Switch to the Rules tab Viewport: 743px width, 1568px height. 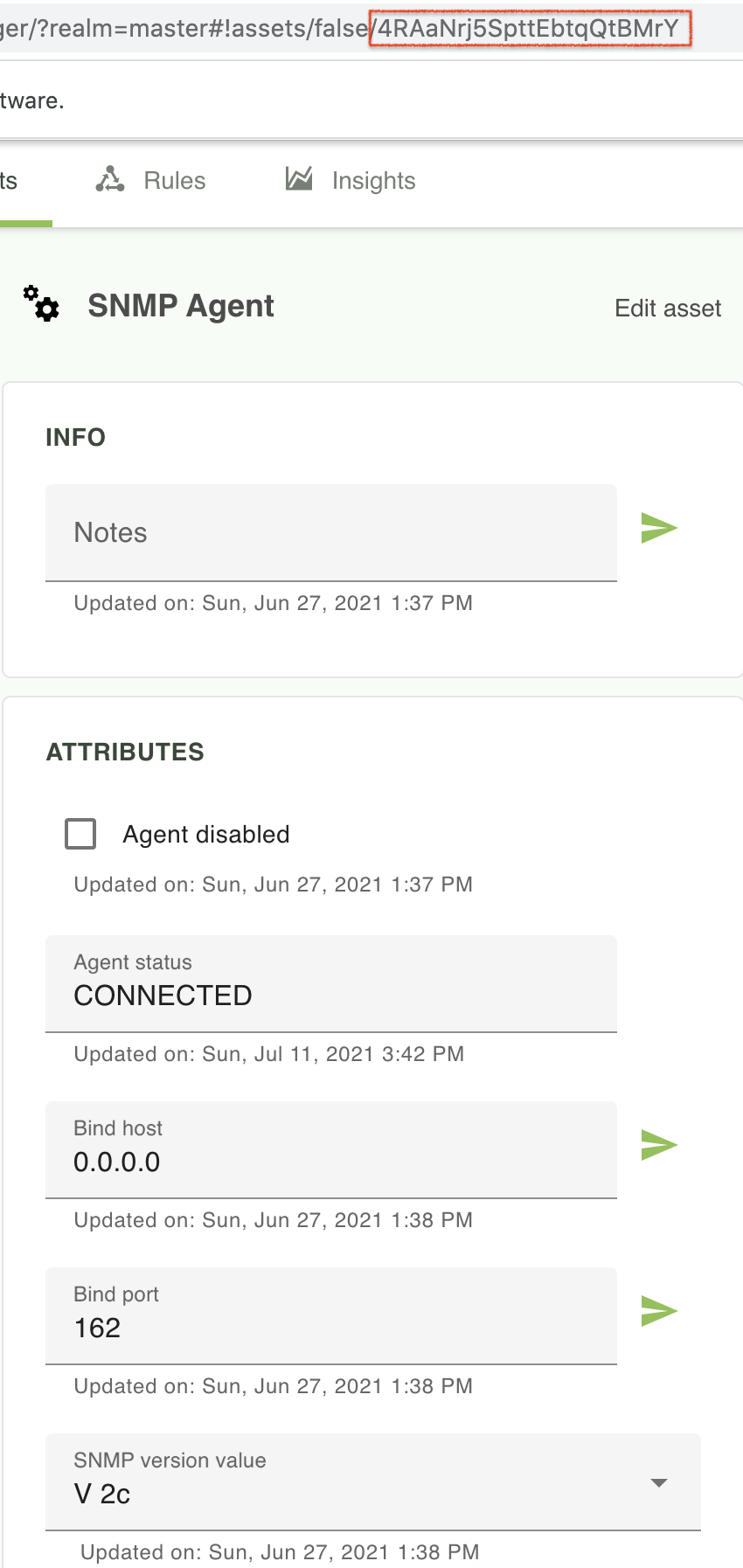(174, 180)
